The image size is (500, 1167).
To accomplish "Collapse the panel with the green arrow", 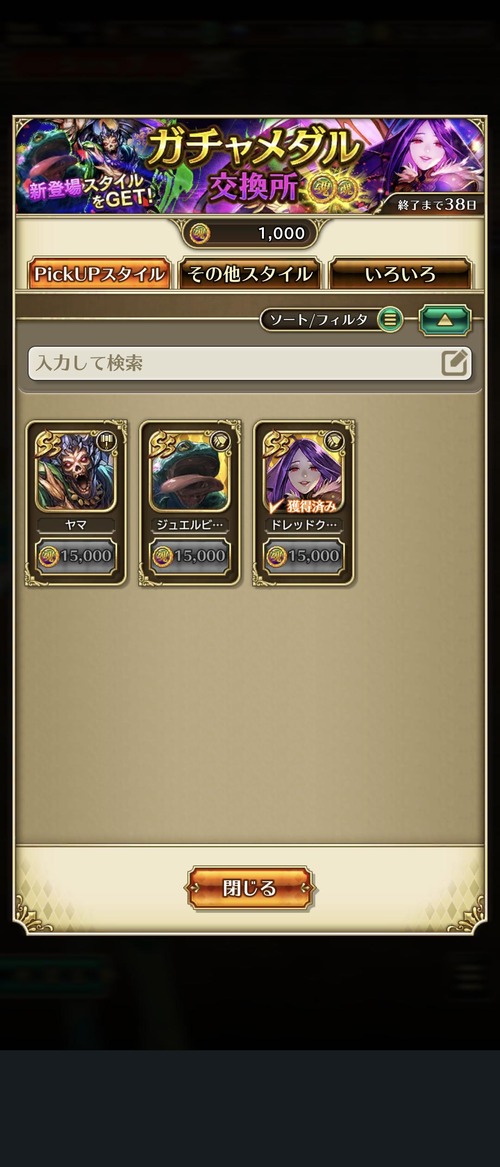I will pyautogui.click(x=444, y=320).
